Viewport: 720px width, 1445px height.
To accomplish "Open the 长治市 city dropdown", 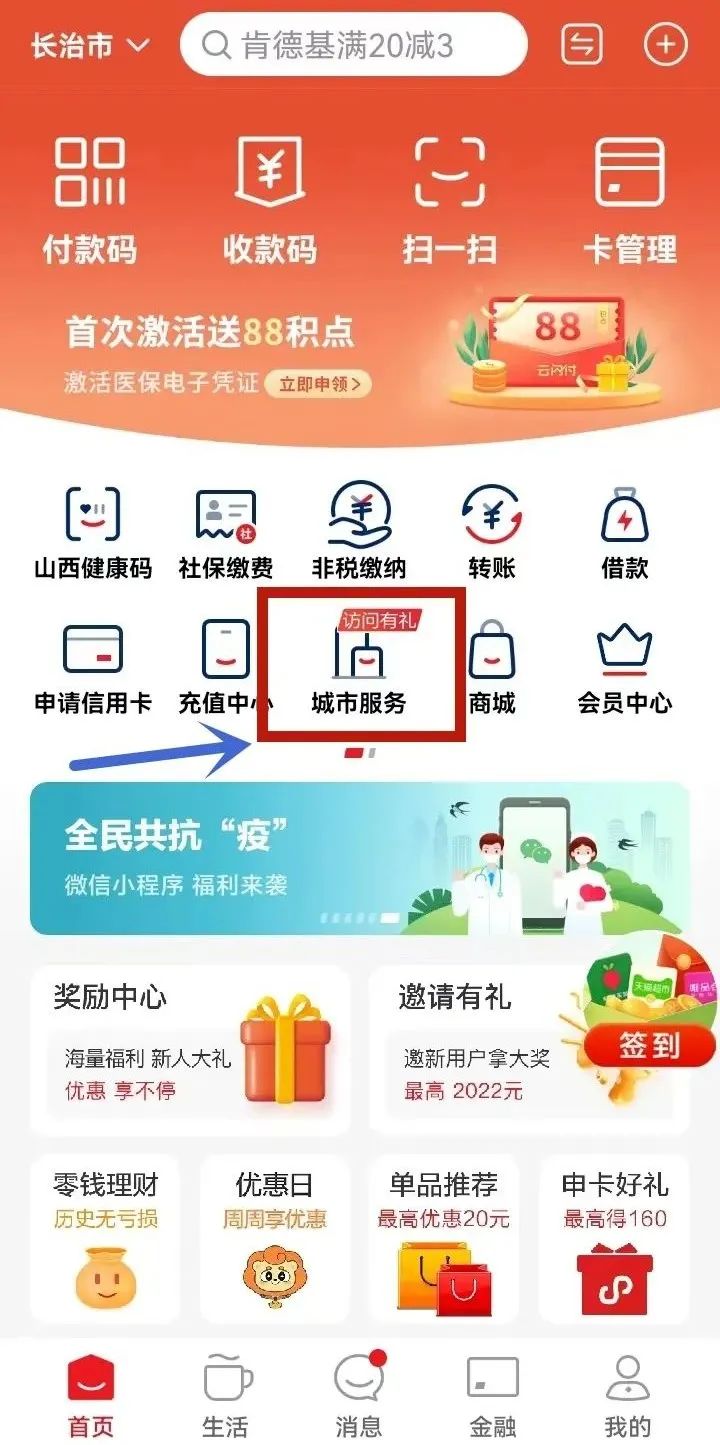I will click(89, 46).
